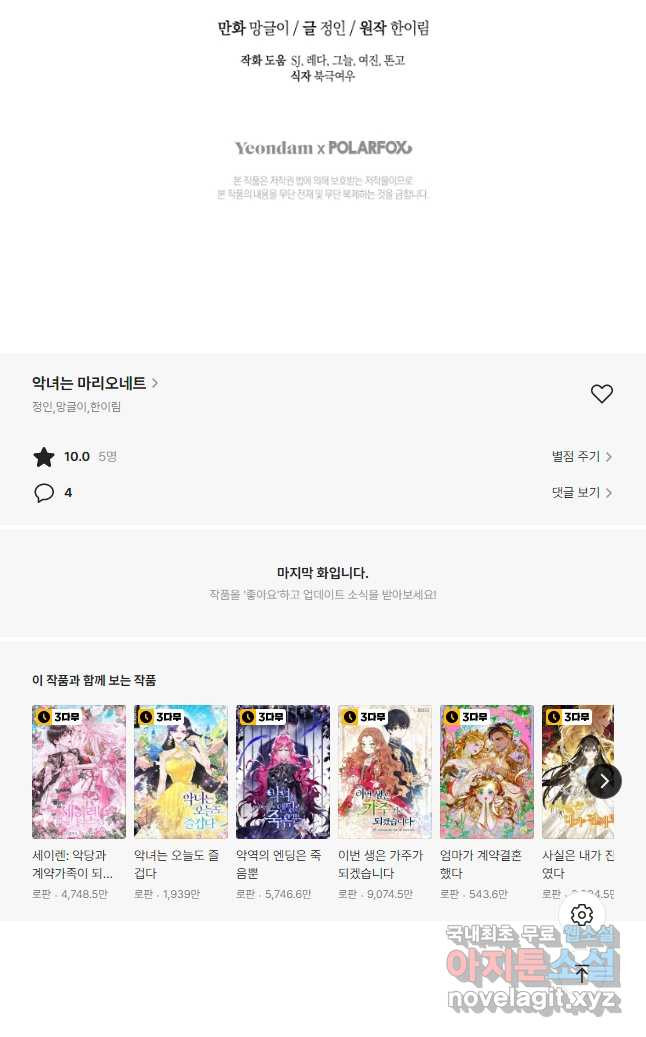Open the viewer settings gear
This screenshot has height=1037, width=646.
pos(583,915)
